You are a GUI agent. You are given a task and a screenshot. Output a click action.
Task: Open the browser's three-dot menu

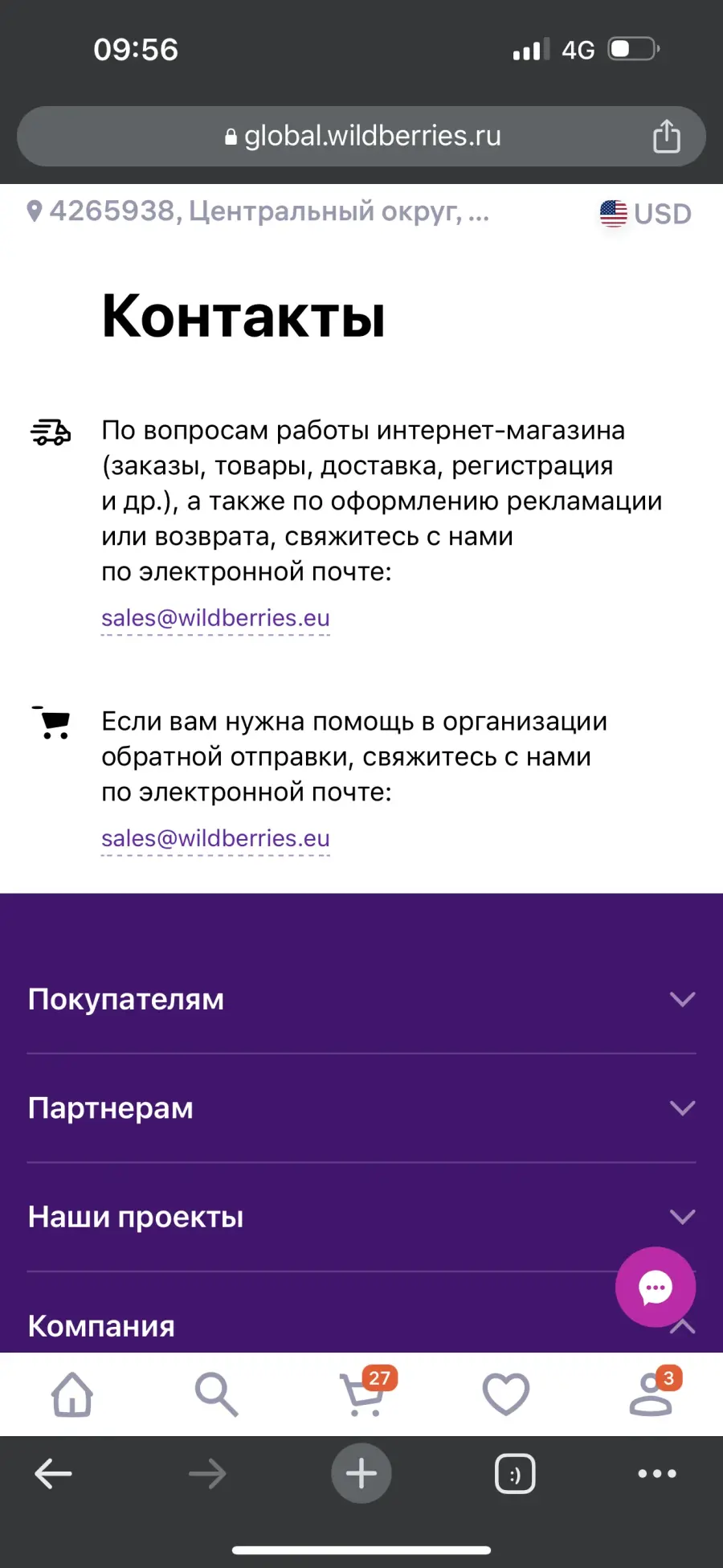[657, 1473]
